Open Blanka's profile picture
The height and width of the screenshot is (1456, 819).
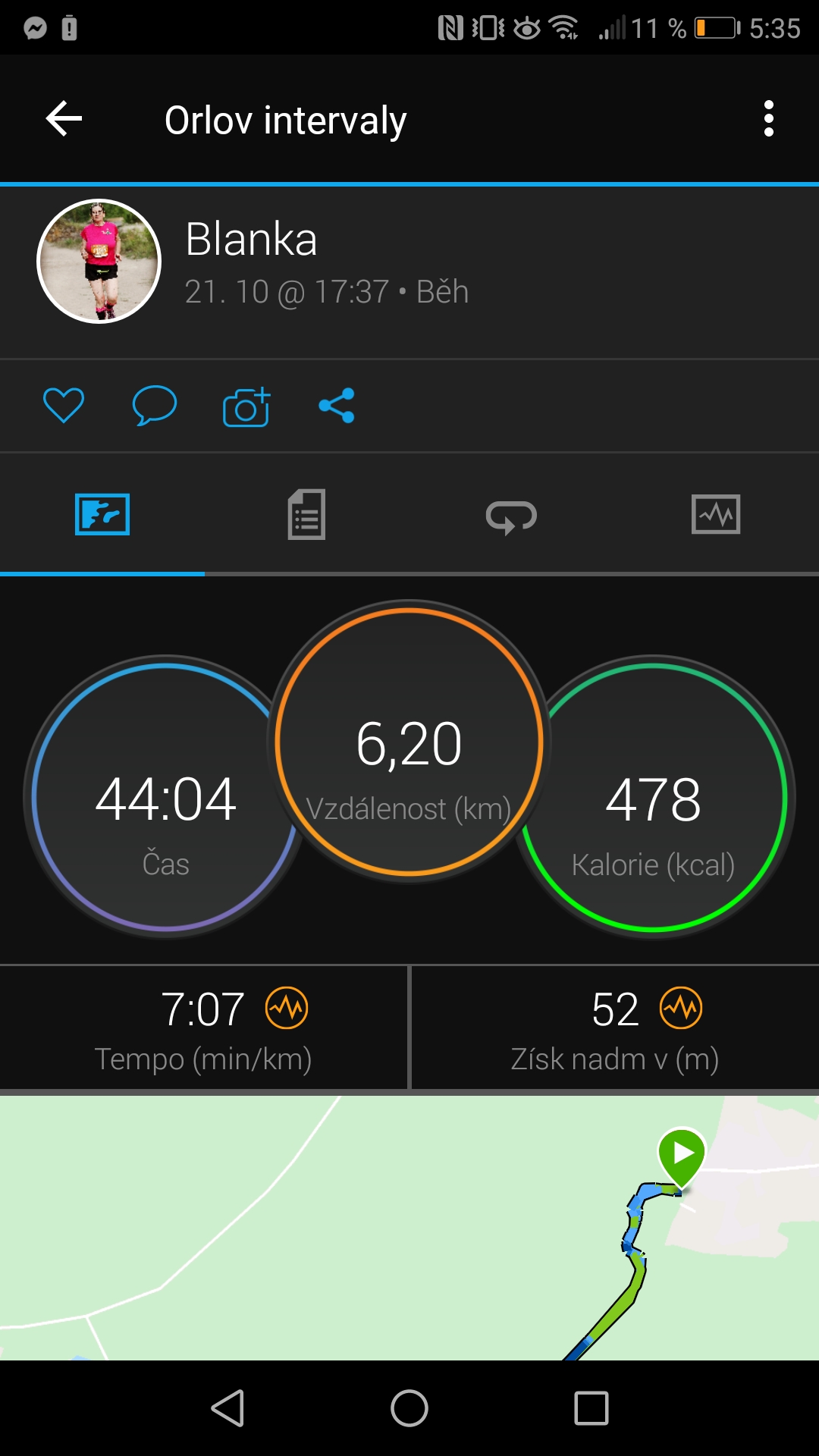pos(99,262)
